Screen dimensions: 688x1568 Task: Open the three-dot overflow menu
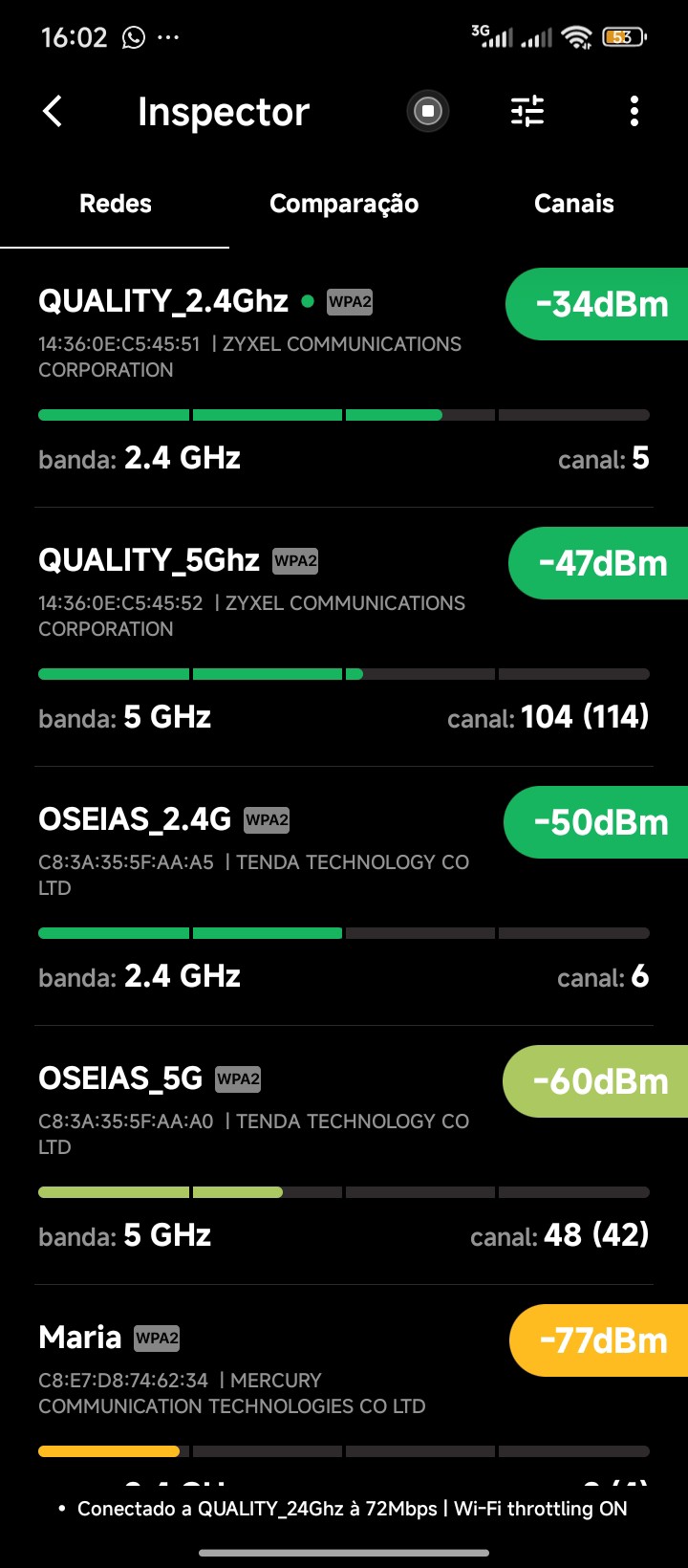point(634,112)
